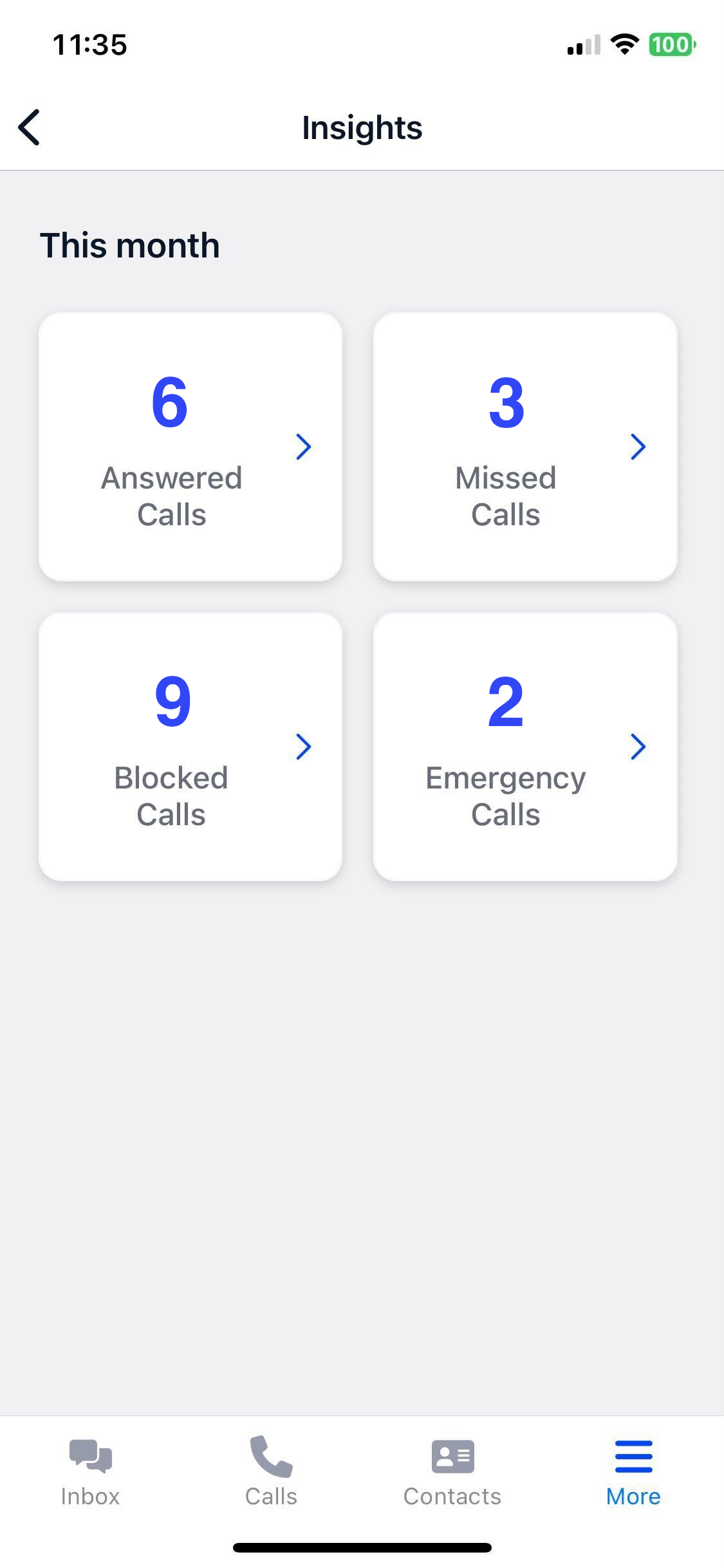Expand Emergency Calls details via chevron
Image resolution: width=724 pixels, height=1568 pixels.
point(638,747)
